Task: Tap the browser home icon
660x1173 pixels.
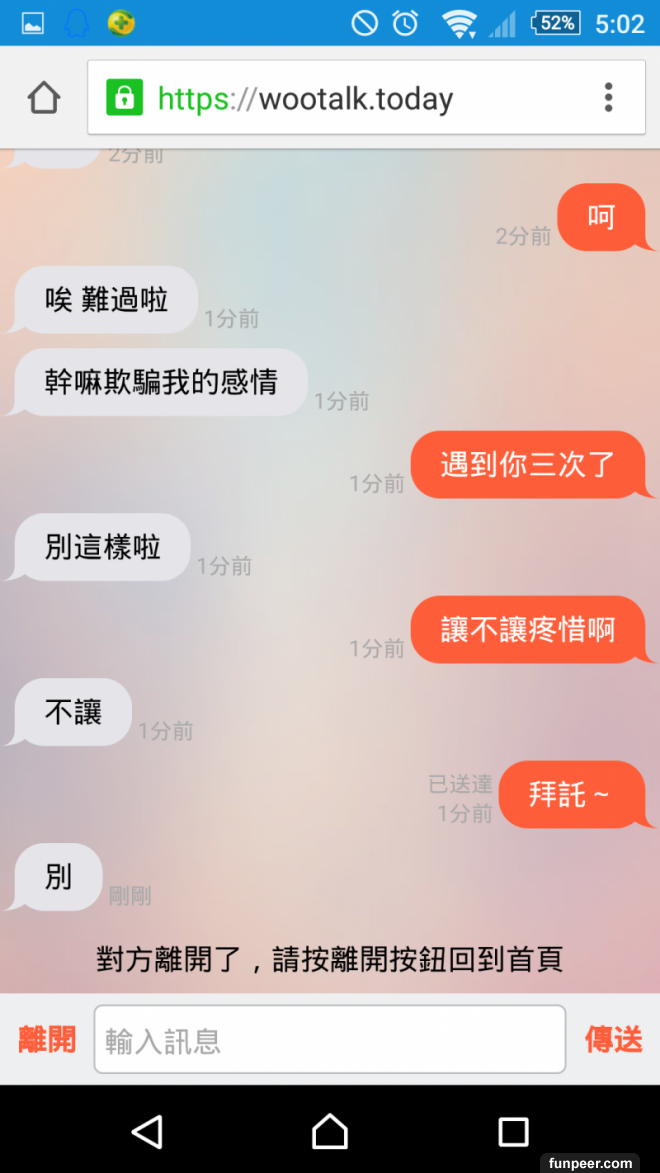Action: click(44, 98)
